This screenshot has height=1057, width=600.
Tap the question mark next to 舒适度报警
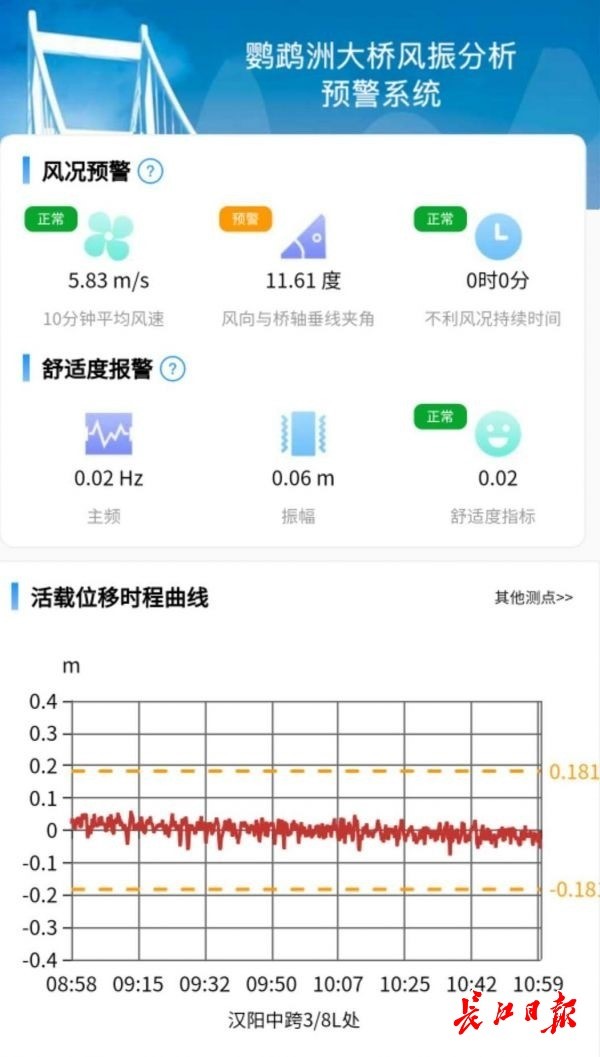click(x=173, y=369)
